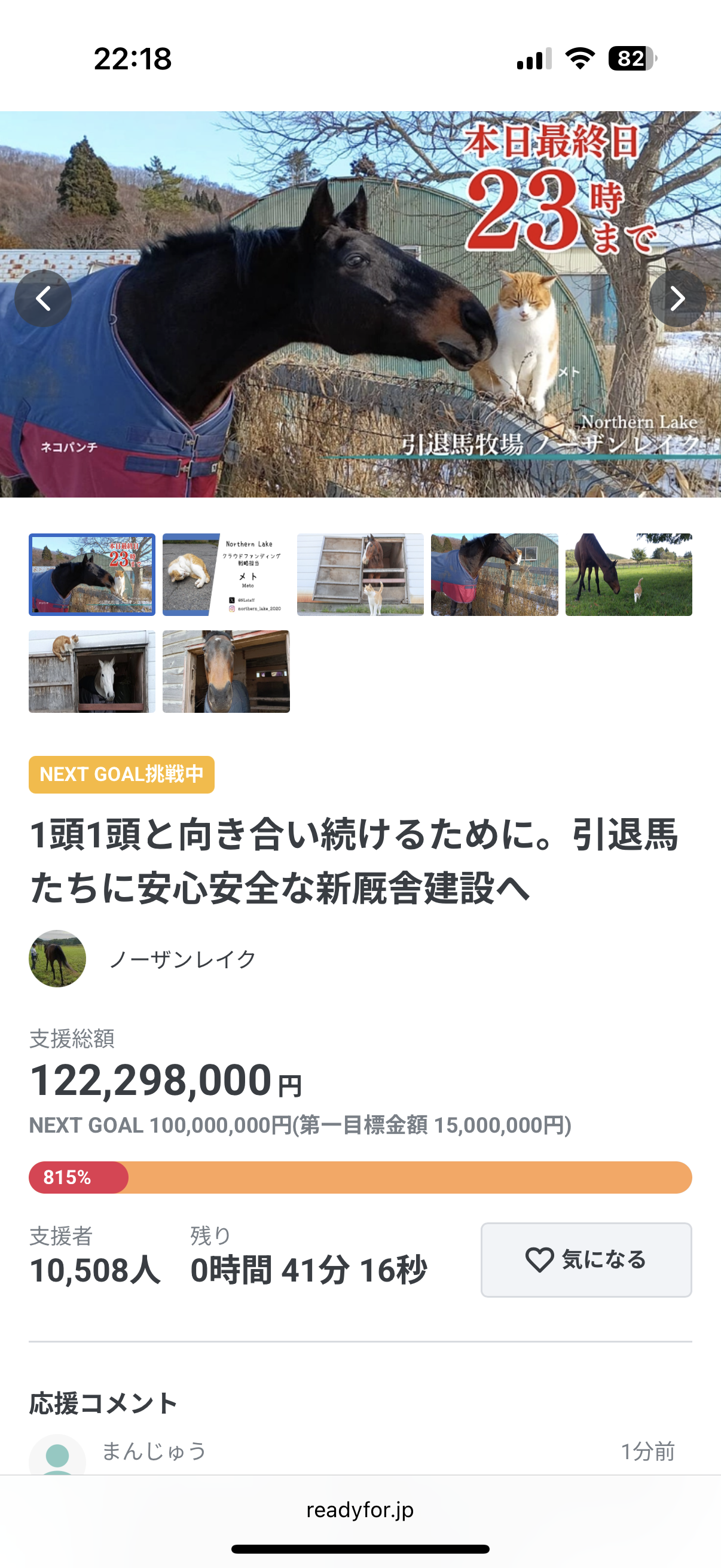Screen dimensions: 721x1568
Task: Choose the white horse in stable thumbnail
Action: [x=92, y=672]
